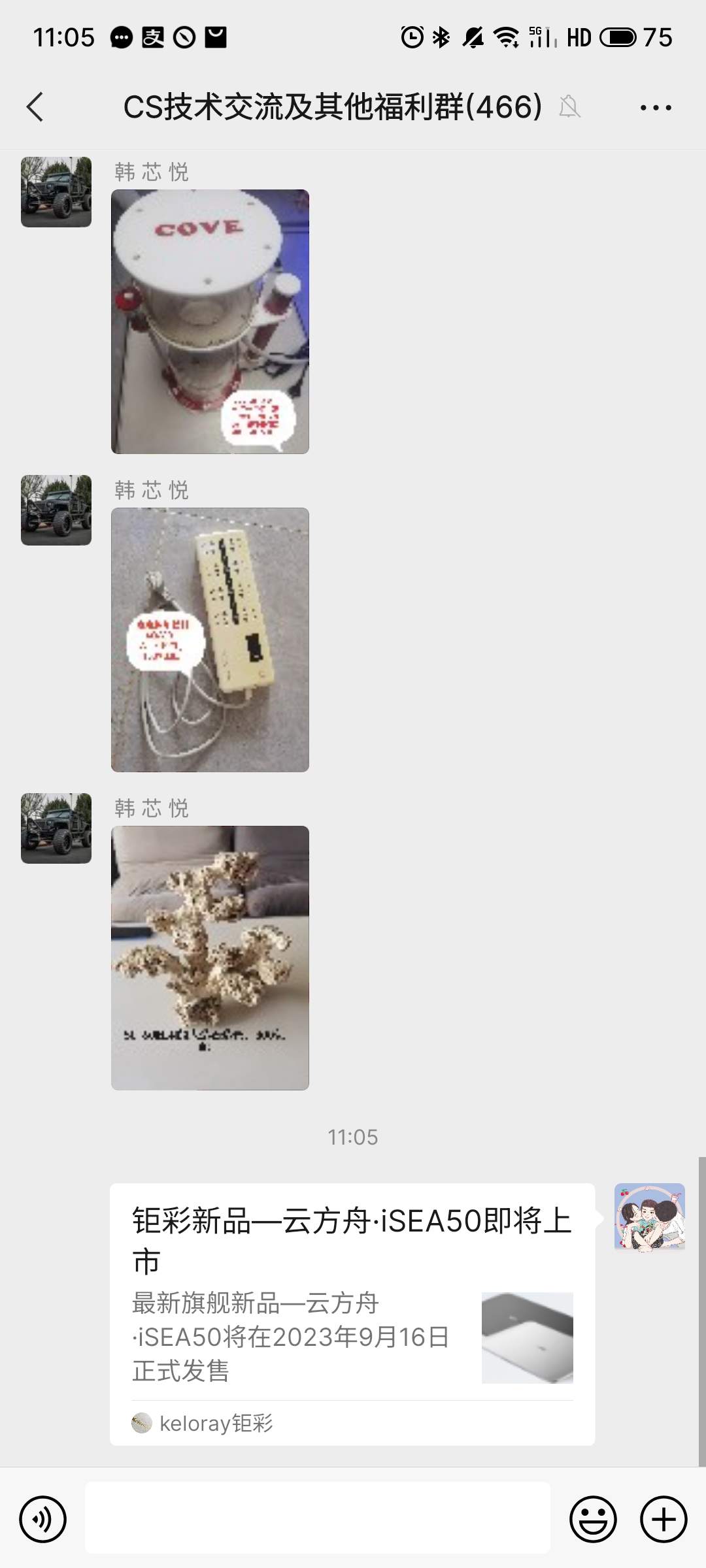Open the COVE protein skimmer photo

(x=210, y=321)
